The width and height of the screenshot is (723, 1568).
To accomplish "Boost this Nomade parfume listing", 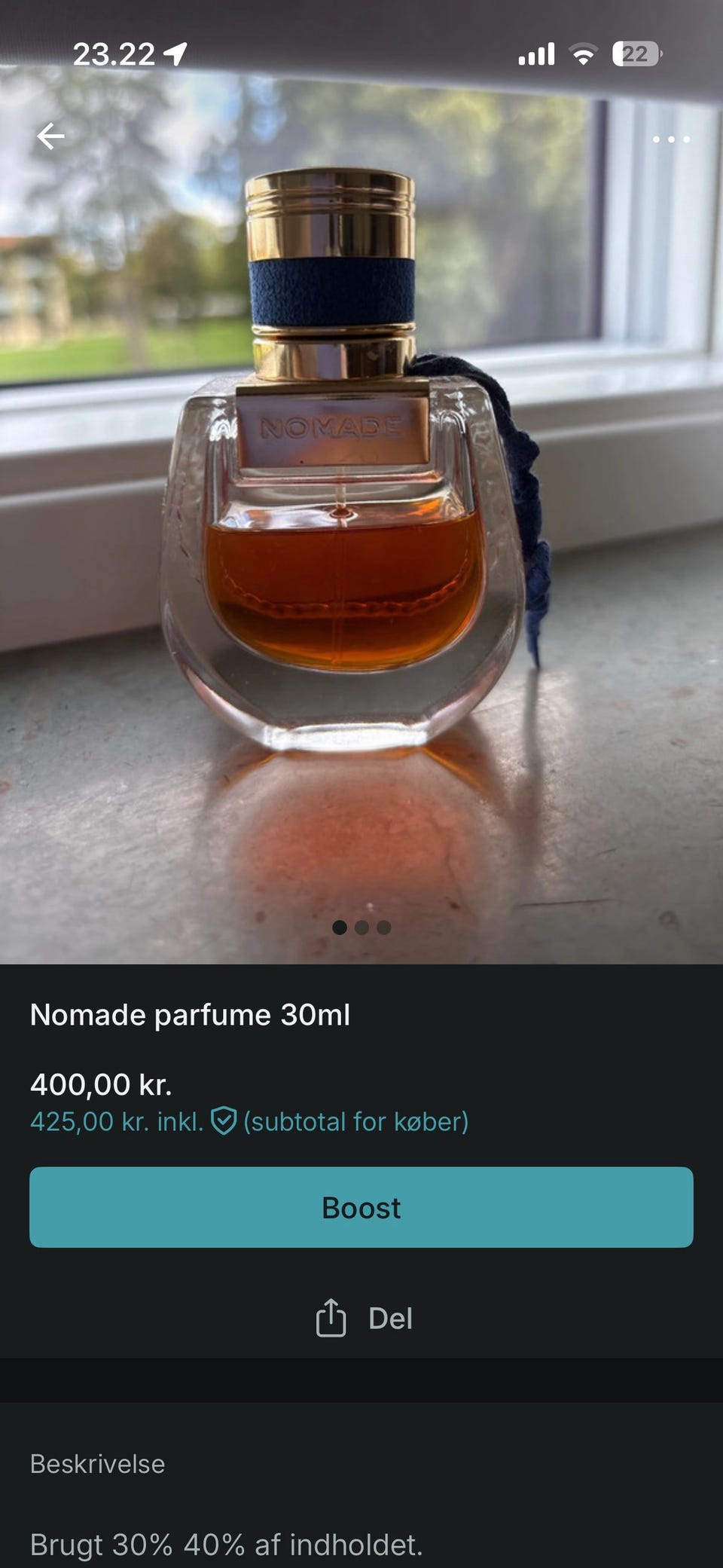I will (x=361, y=1207).
